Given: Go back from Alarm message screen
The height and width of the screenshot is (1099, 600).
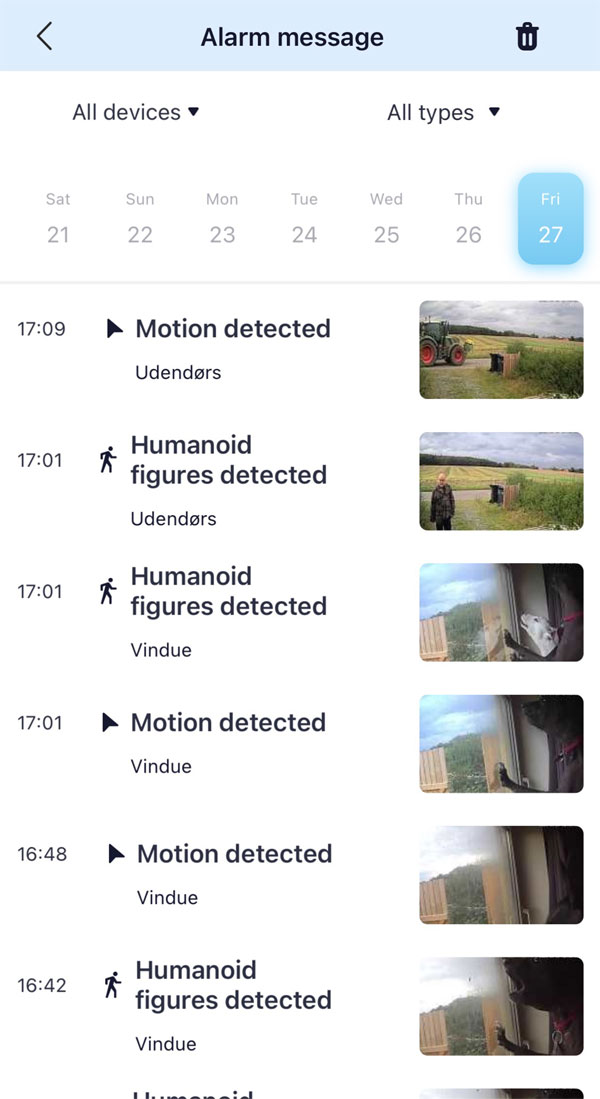Looking at the screenshot, I should (x=44, y=36).
